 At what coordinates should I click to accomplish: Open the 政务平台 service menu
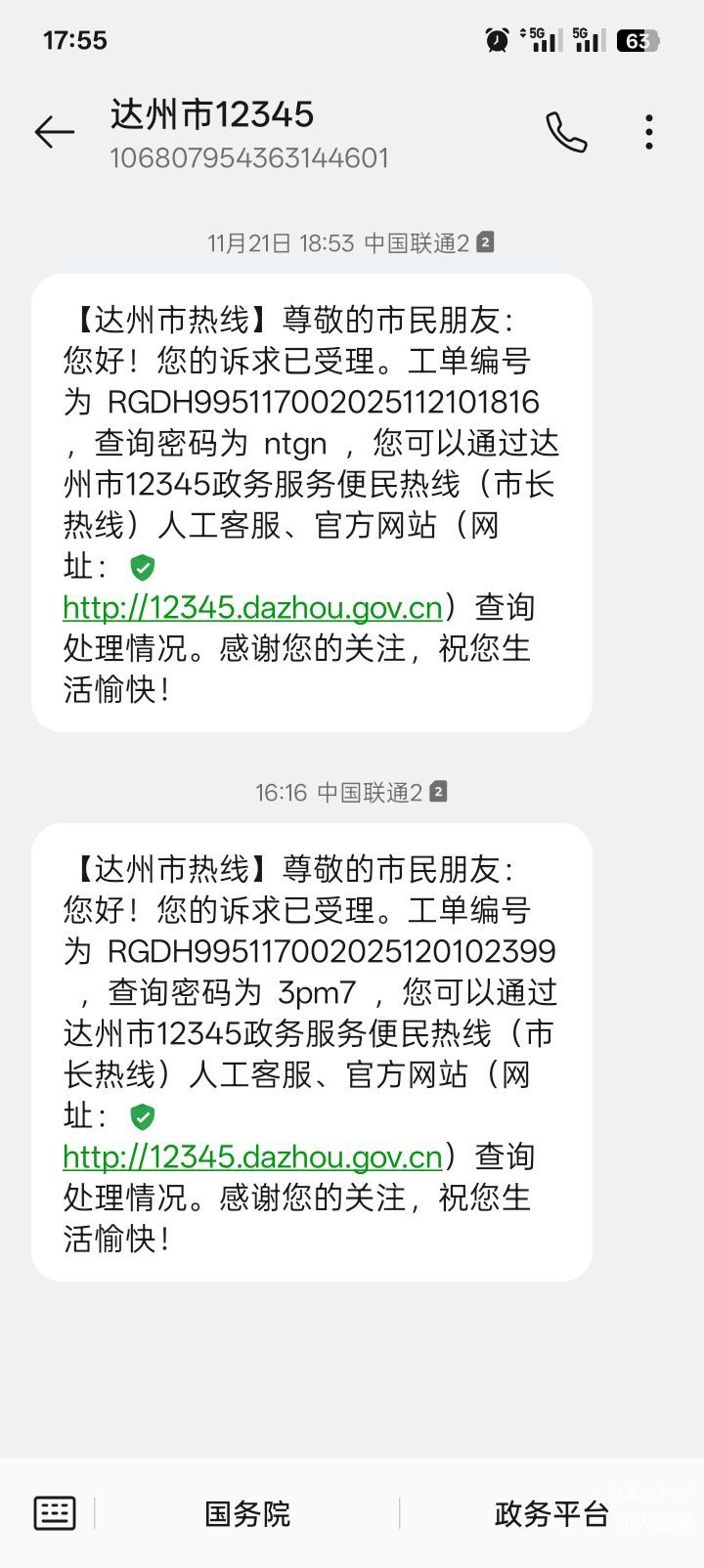(551, 1514)
